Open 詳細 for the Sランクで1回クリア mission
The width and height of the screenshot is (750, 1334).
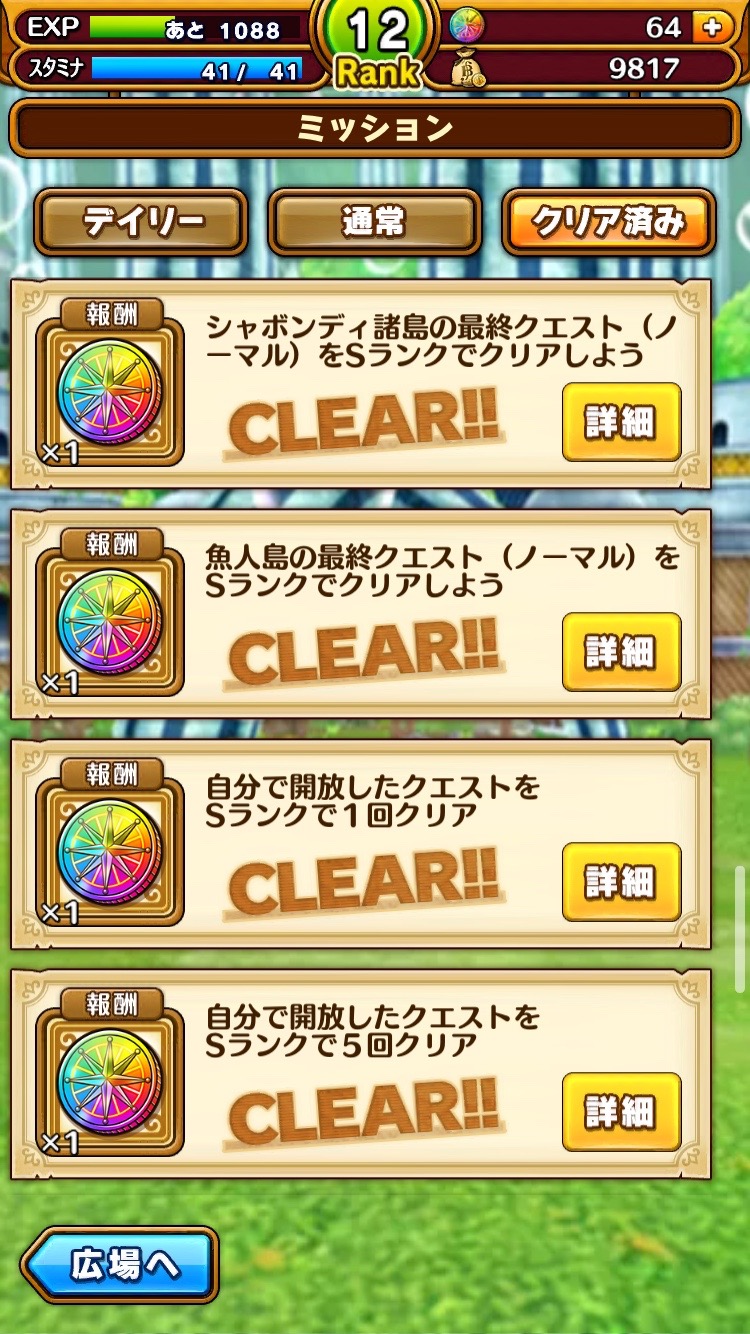tap(621, 882)
